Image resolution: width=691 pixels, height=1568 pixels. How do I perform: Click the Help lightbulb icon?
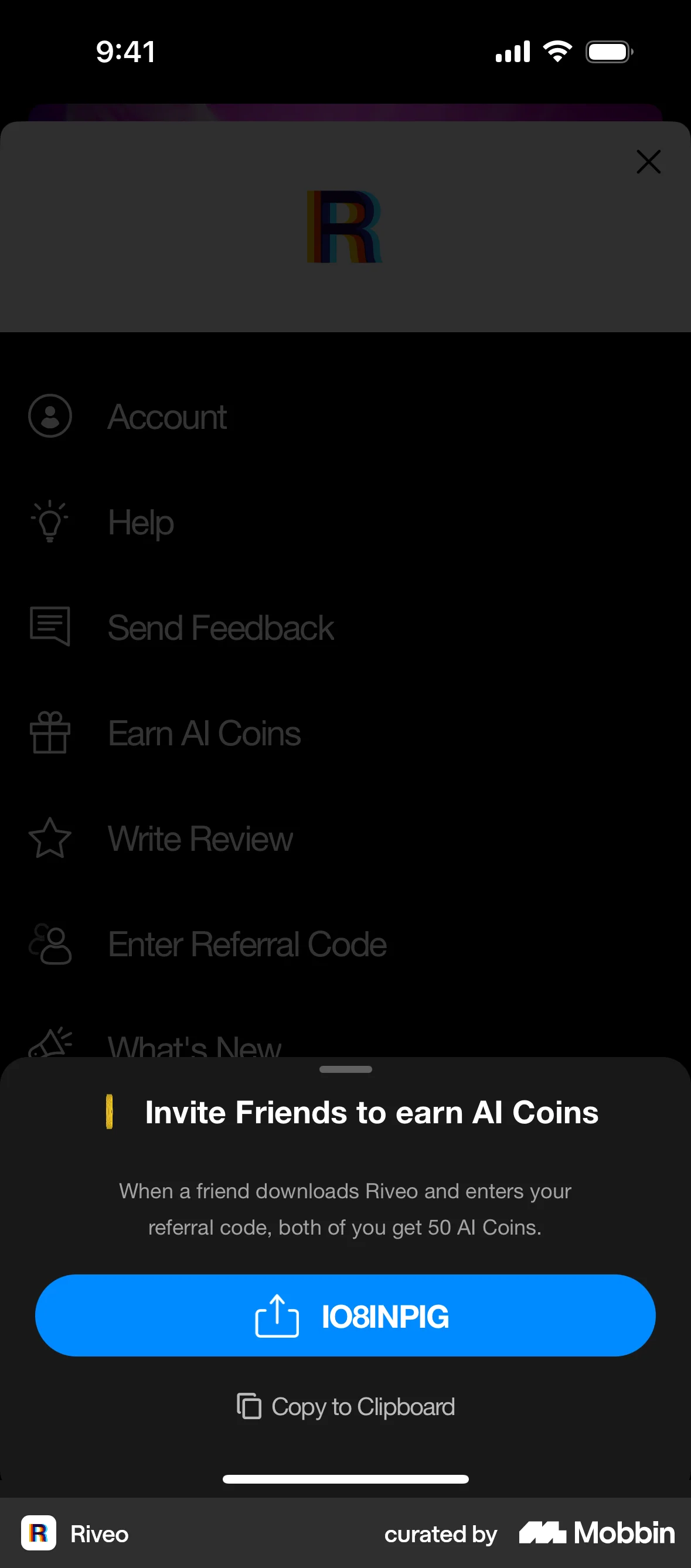pyautogui.click(x=49, y=521)
